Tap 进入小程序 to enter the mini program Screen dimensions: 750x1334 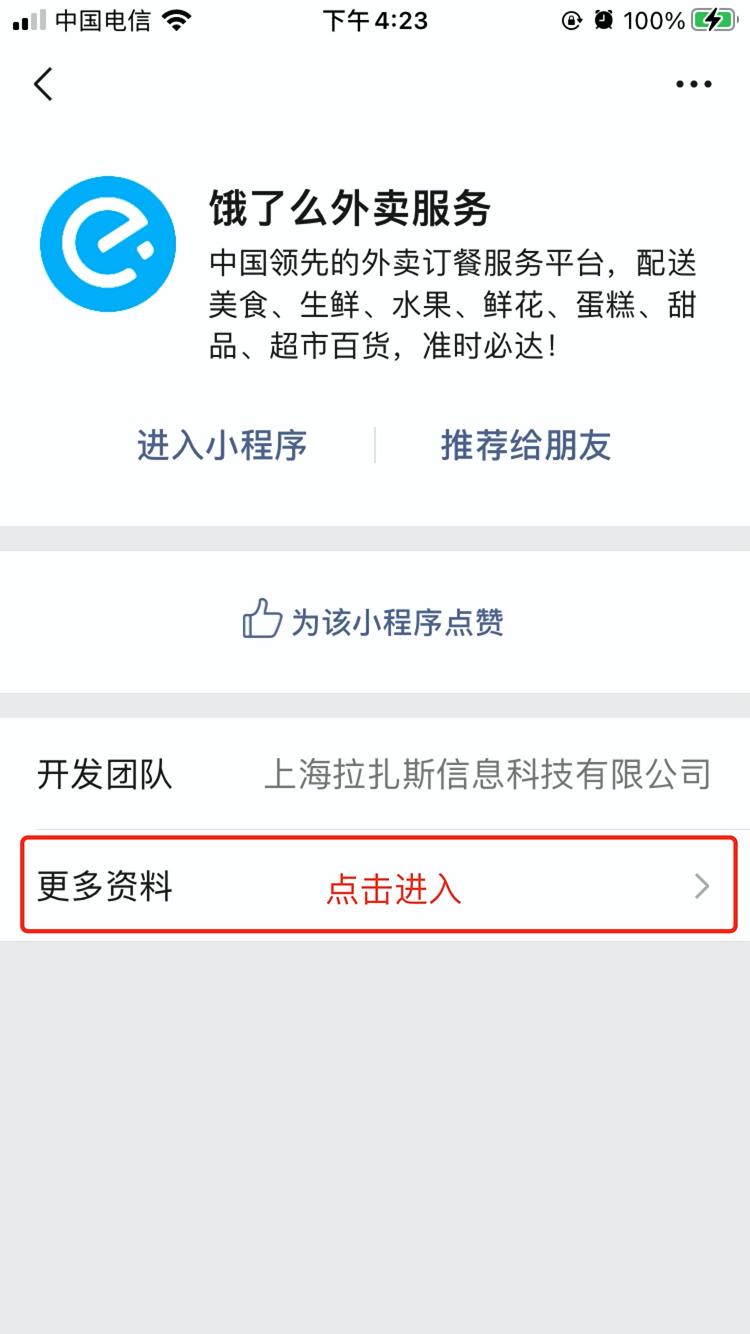click(x=222, y=445)
